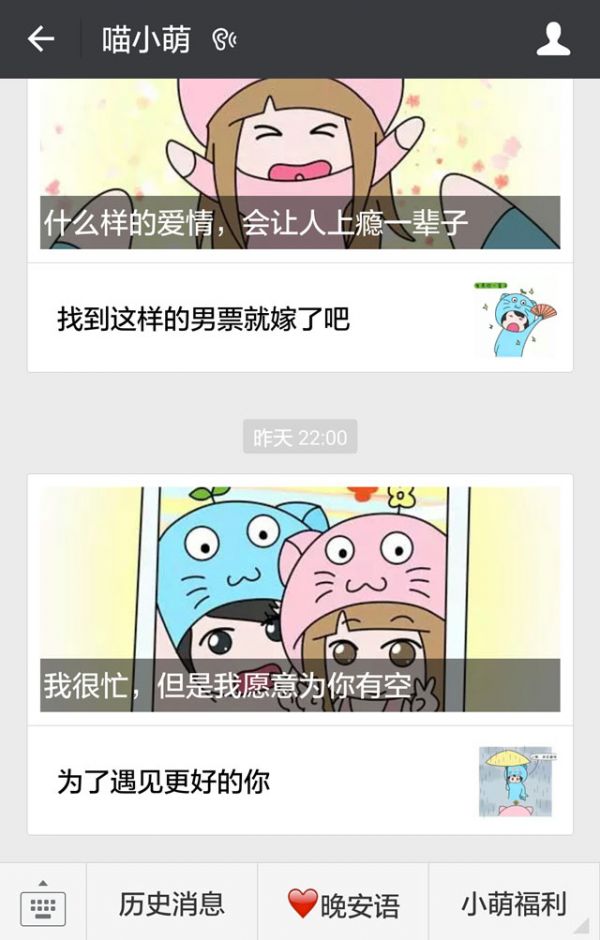This screenshot has width=600, height=940.
Task: Switch to keyboard input mode
Action: (x=42, y=903)
